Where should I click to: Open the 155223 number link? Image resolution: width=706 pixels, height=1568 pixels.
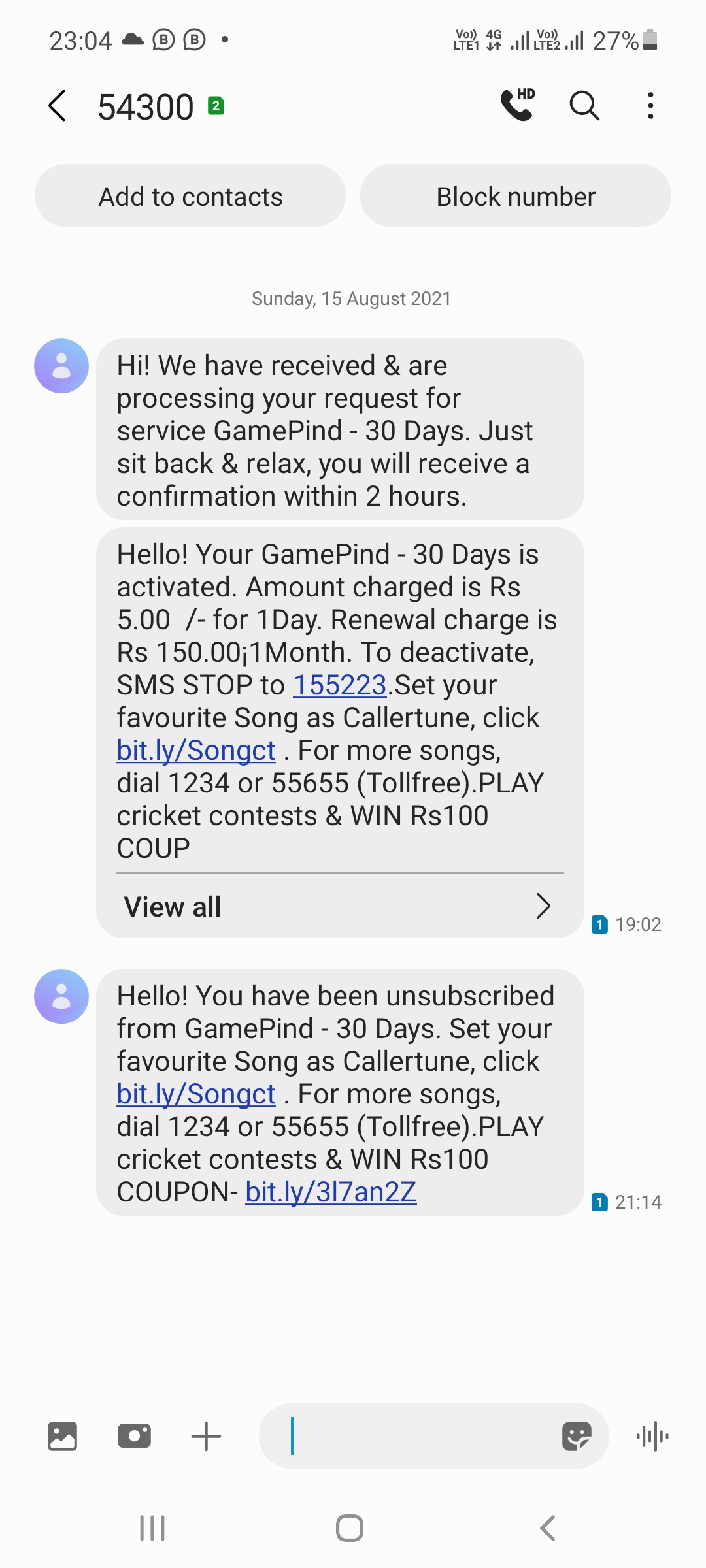340,685
